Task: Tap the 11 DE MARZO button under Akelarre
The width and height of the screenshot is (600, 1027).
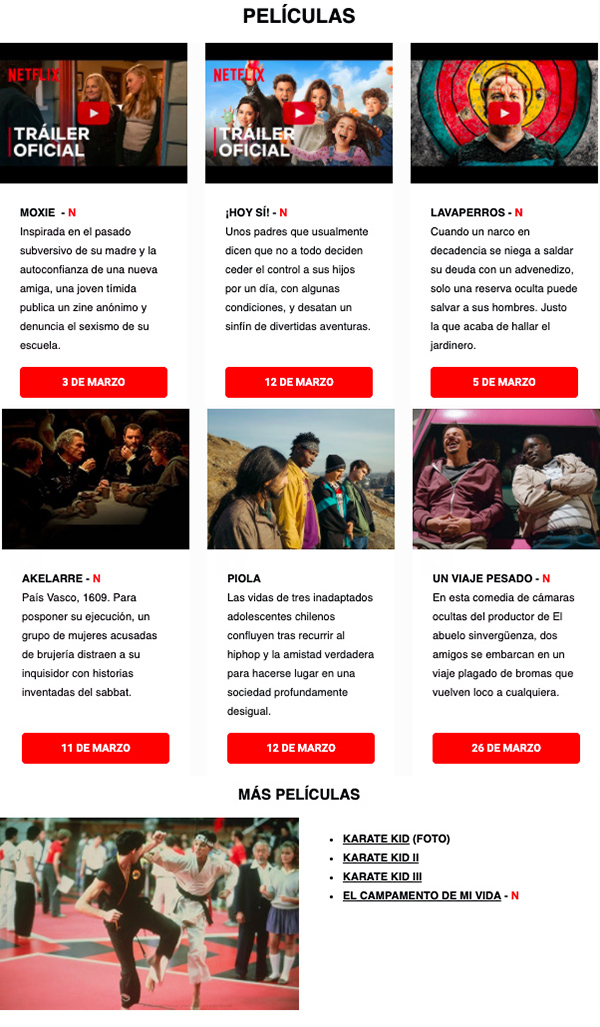Action: [96, 748]
